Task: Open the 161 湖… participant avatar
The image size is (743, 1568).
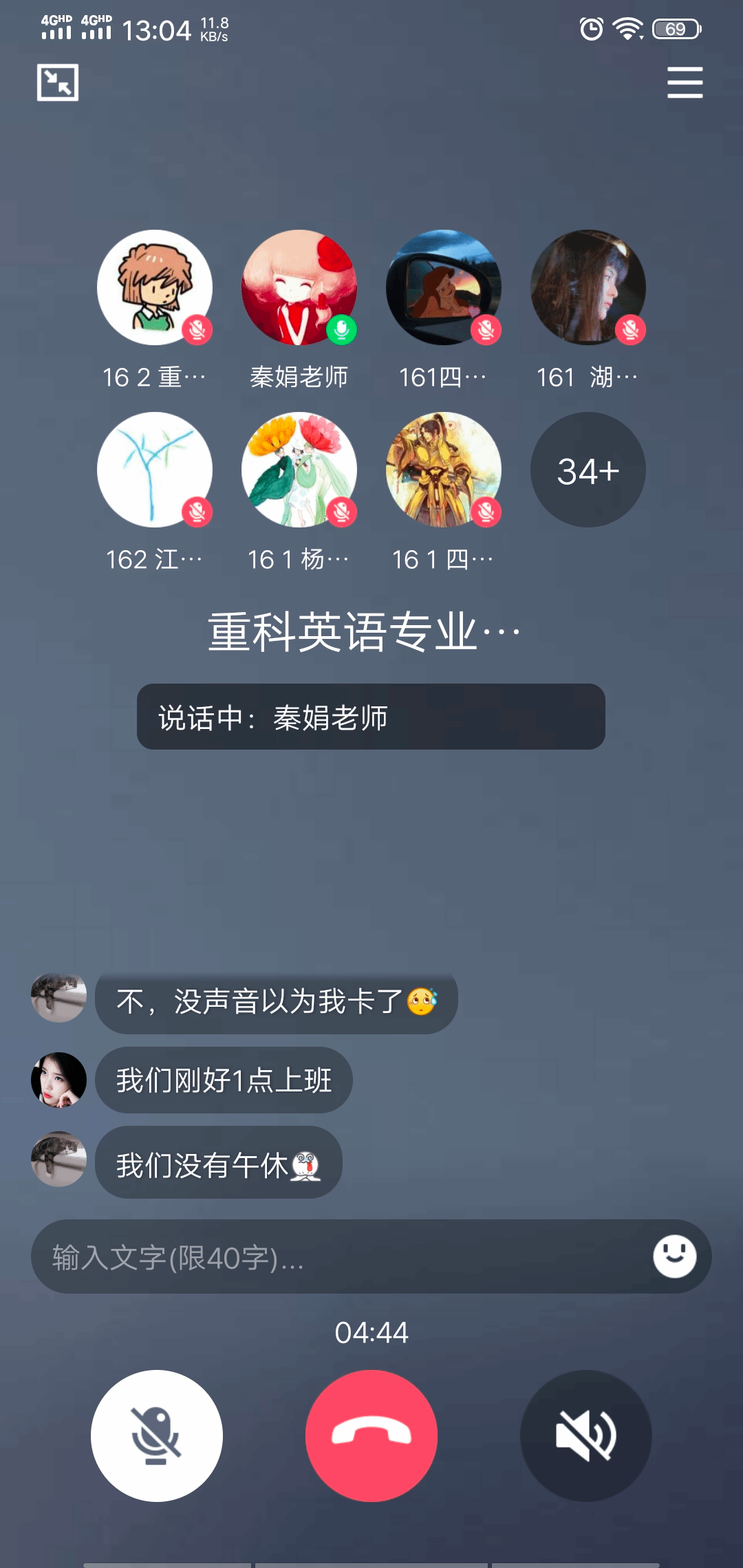Action: tap(588, 287)
